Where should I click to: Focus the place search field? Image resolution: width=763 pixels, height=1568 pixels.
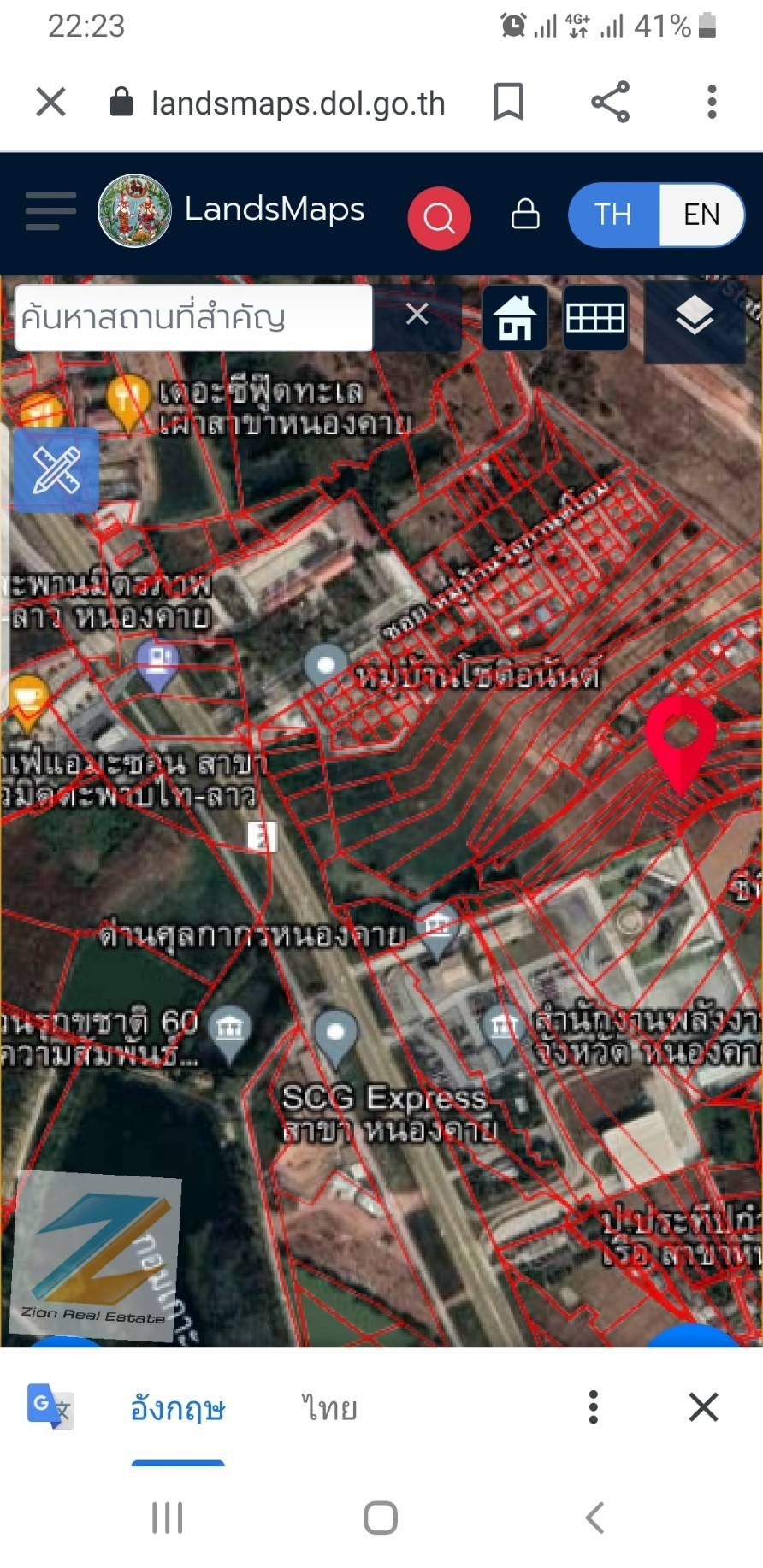[193, 317]
